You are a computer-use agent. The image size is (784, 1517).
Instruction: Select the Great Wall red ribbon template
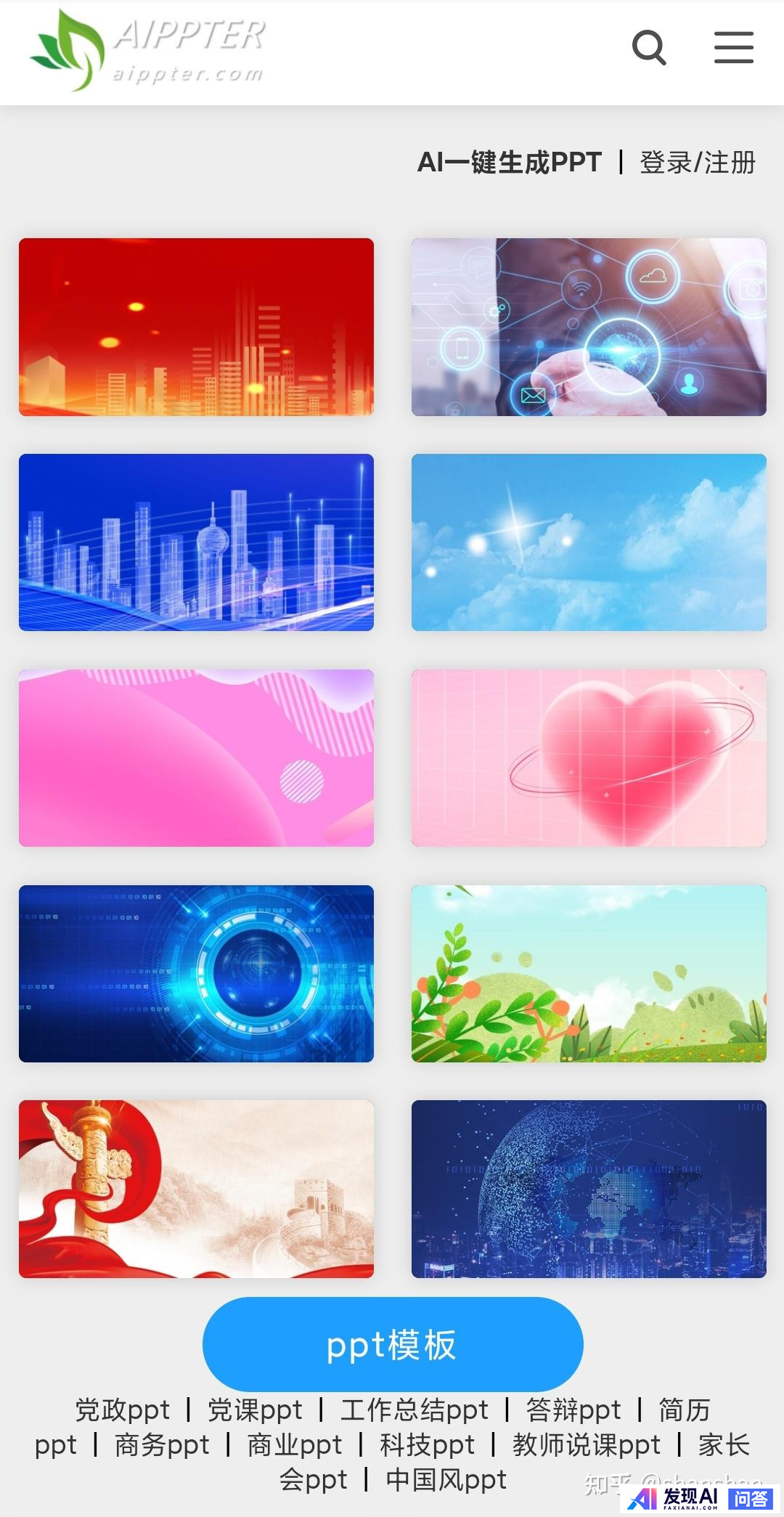pyautogui.click(x=196, y=1188)
